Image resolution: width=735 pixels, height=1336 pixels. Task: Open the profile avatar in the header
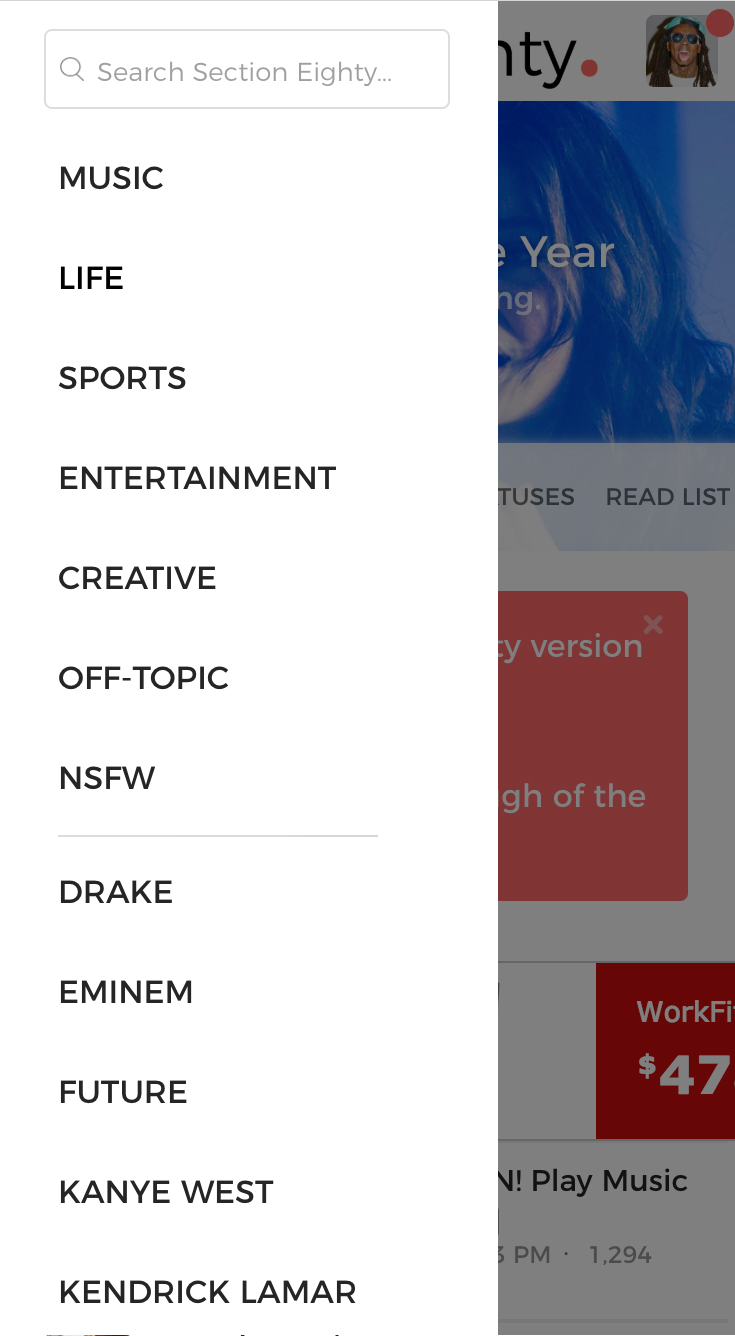click(x=682, y=50)
